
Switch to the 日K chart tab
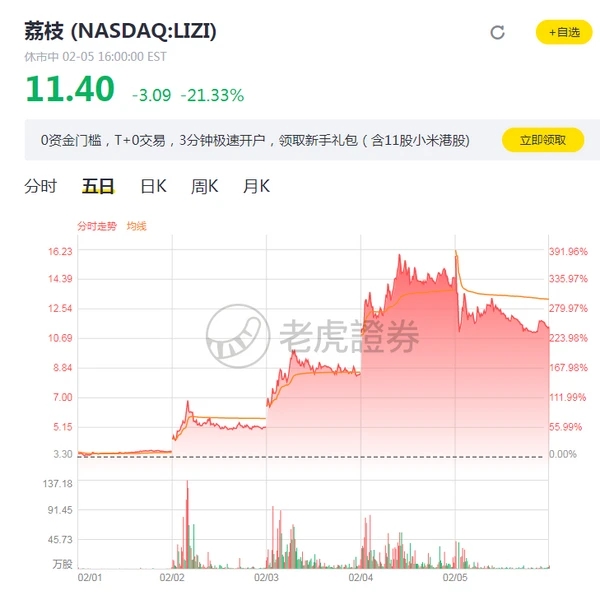point(153,186)
